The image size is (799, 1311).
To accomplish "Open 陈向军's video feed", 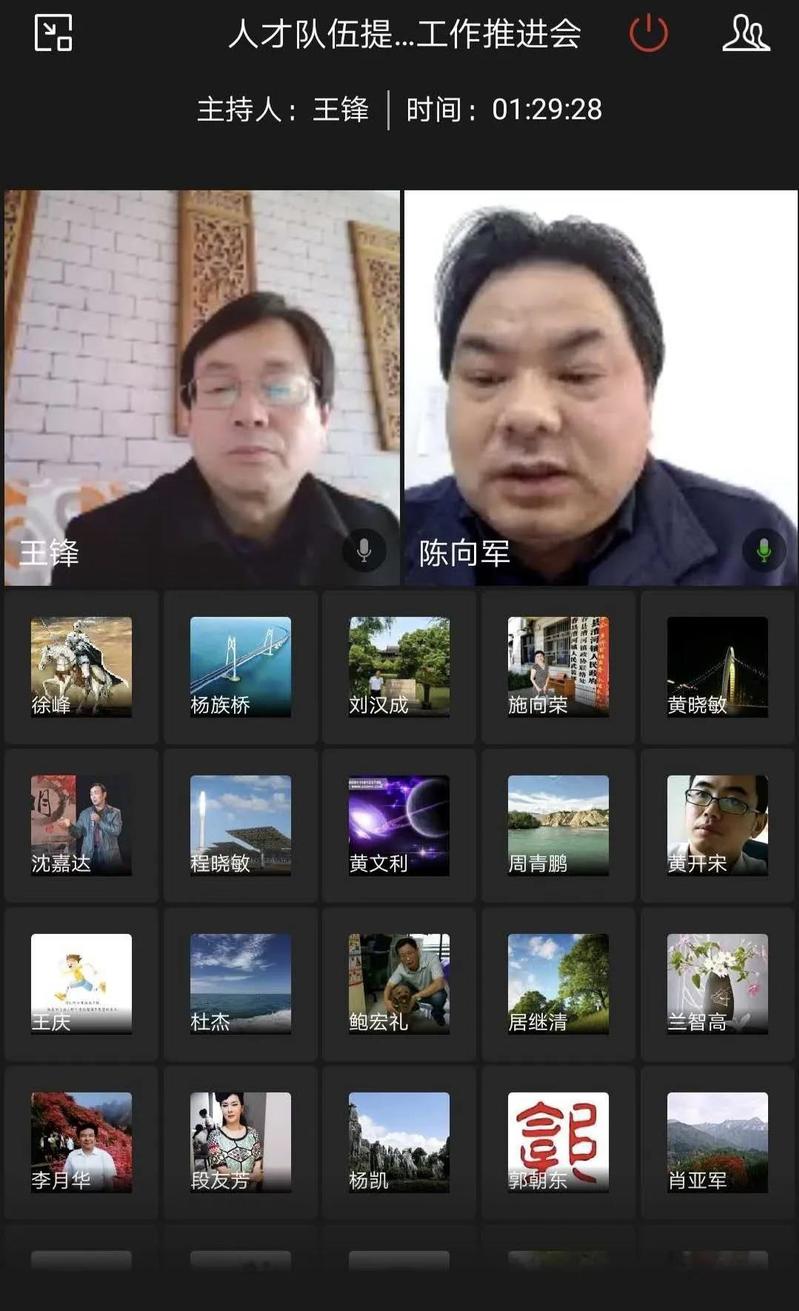I will tap(600, 388).
